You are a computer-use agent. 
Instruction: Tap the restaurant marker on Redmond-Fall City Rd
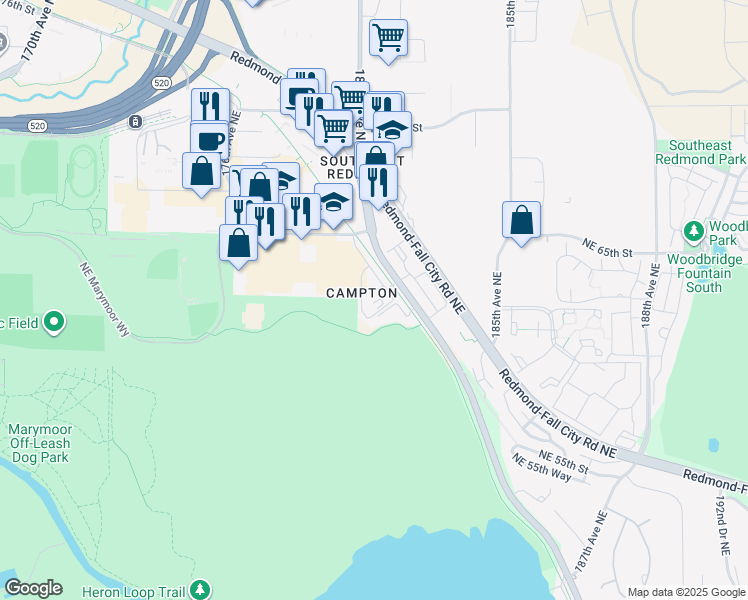(x=379, y=182)
